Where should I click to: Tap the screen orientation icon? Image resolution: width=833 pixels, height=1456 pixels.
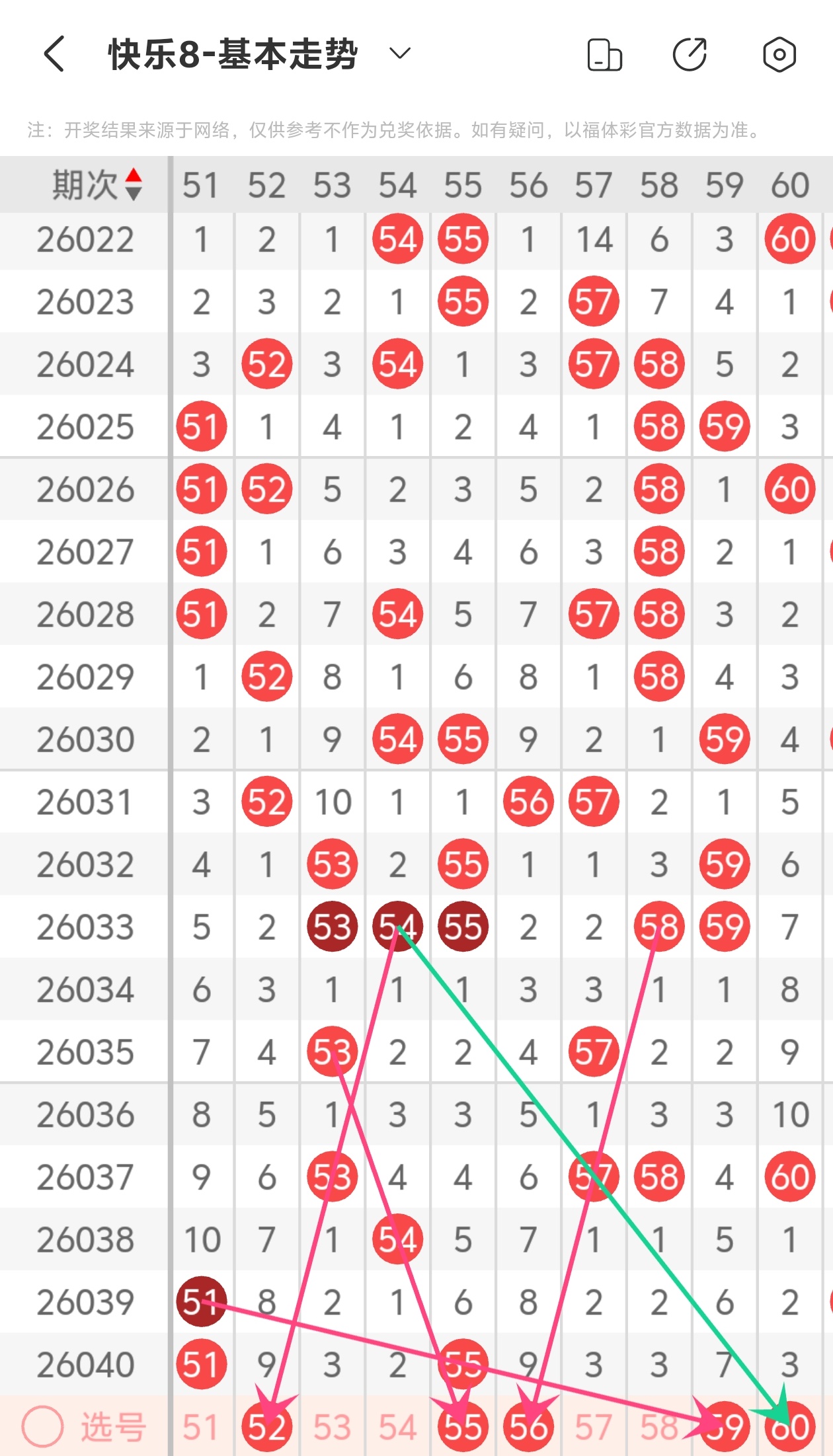(604, 54)
